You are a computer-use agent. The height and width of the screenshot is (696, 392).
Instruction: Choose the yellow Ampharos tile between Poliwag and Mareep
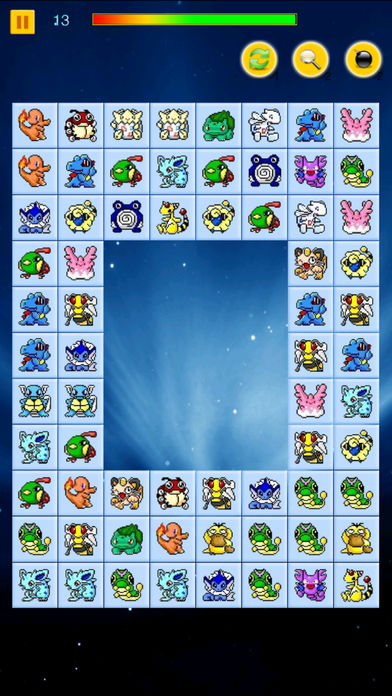click(172, 218)
